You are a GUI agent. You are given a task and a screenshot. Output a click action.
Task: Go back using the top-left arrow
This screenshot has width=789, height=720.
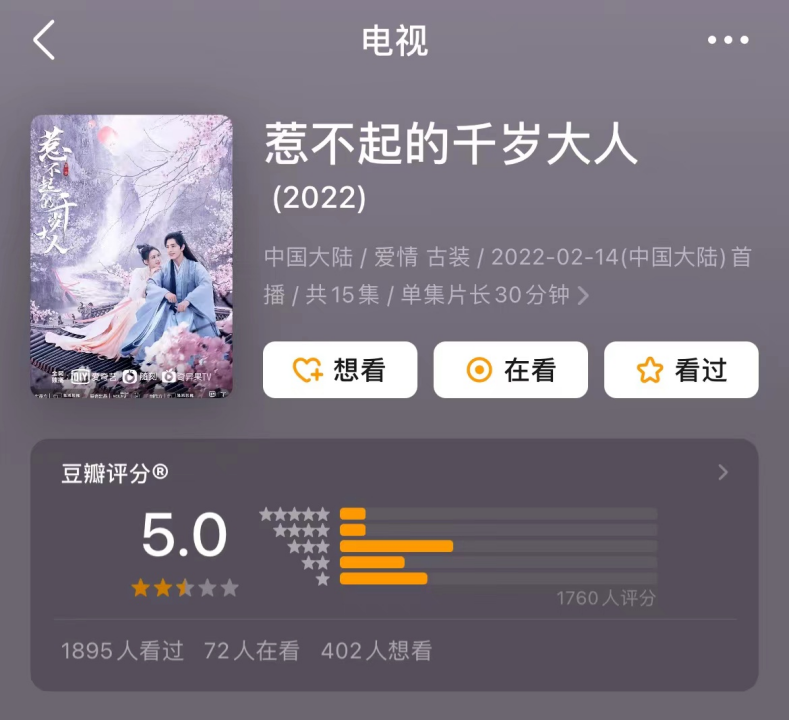(x=44, y=41)
